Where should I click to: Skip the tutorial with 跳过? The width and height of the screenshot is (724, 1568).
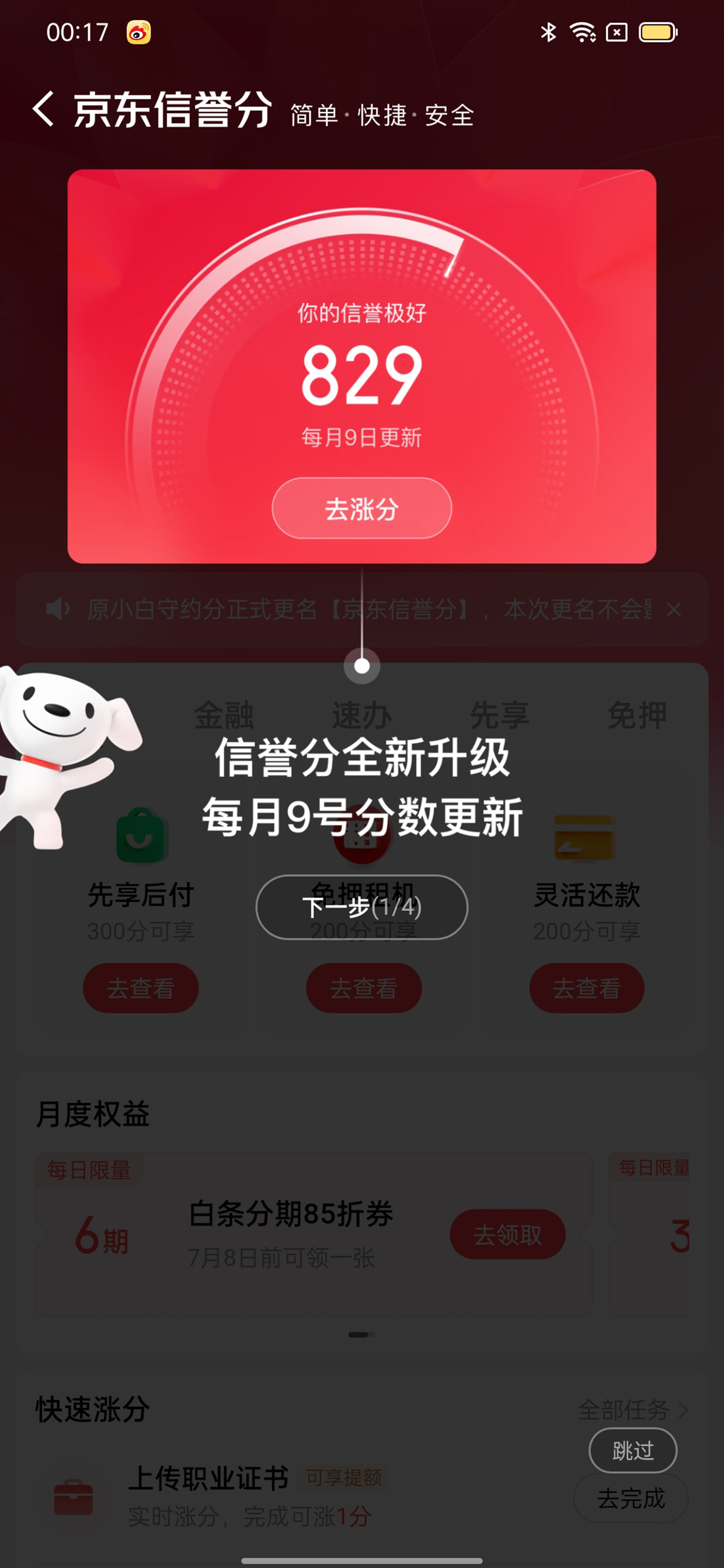pos(633,1451)
